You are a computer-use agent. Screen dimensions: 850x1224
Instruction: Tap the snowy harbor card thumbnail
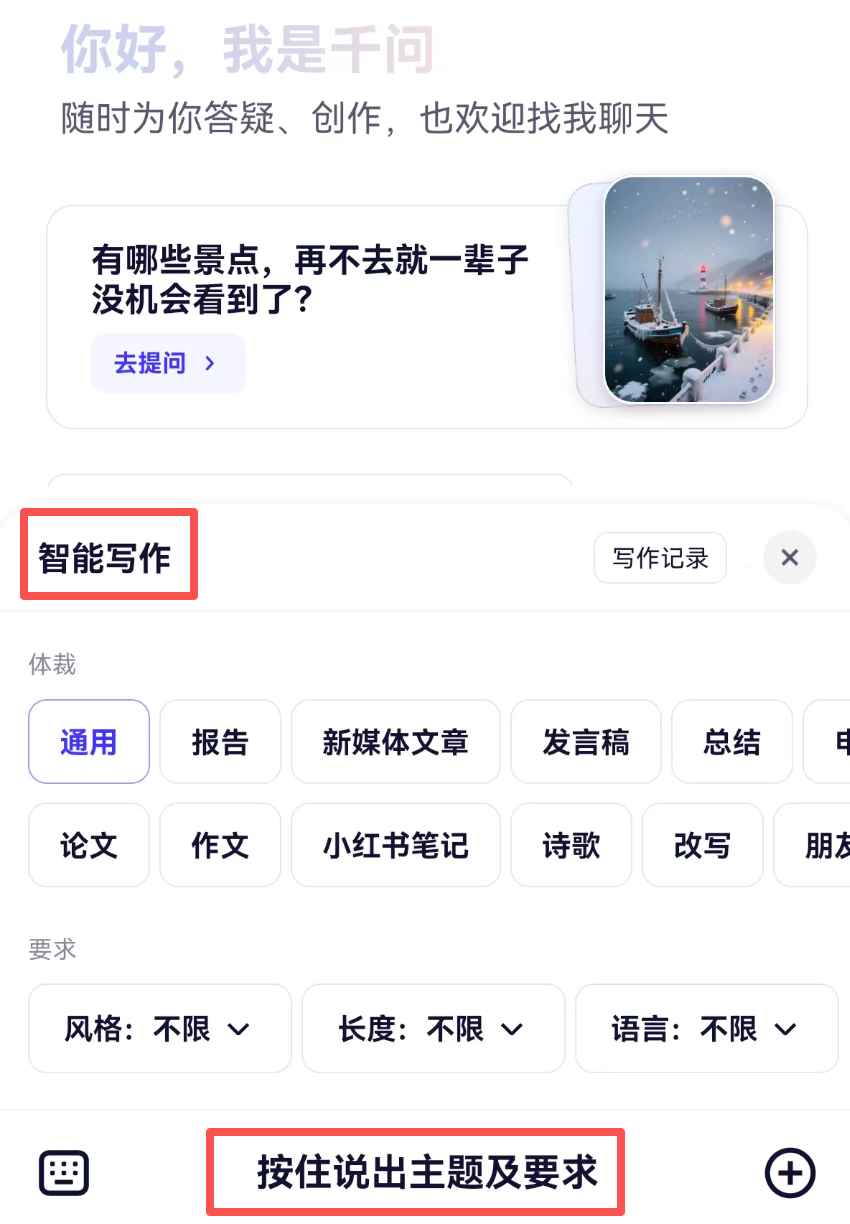click(x=690, y=290)
